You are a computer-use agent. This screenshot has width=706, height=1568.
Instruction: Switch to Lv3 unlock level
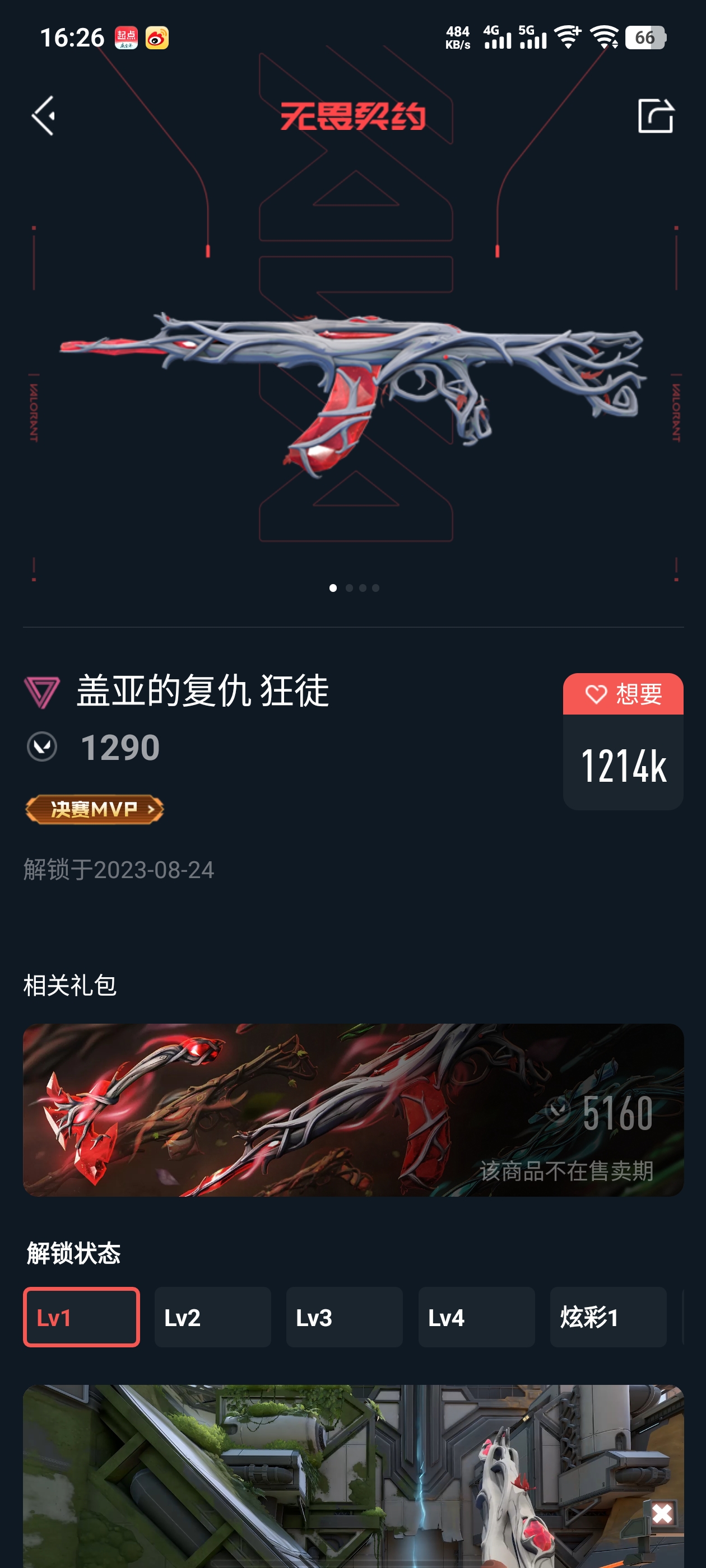[x=344, y=1317]
